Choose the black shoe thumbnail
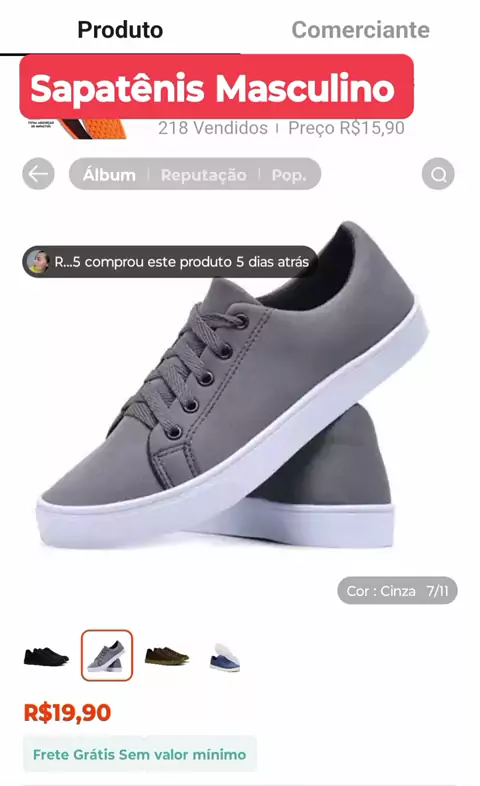480x786 pixels. 46,656
